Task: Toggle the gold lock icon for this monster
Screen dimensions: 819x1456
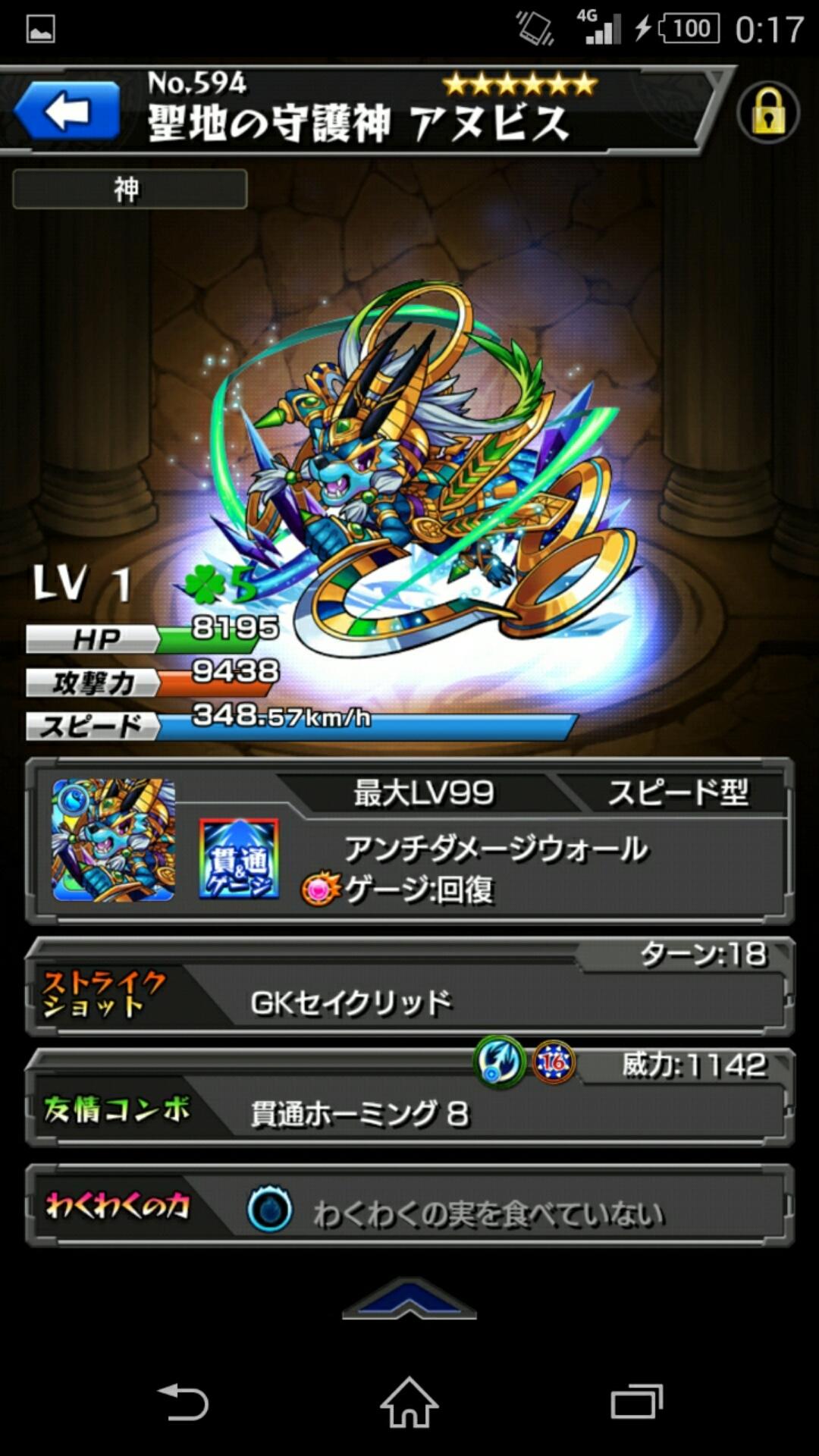Action: coord(767,114)
